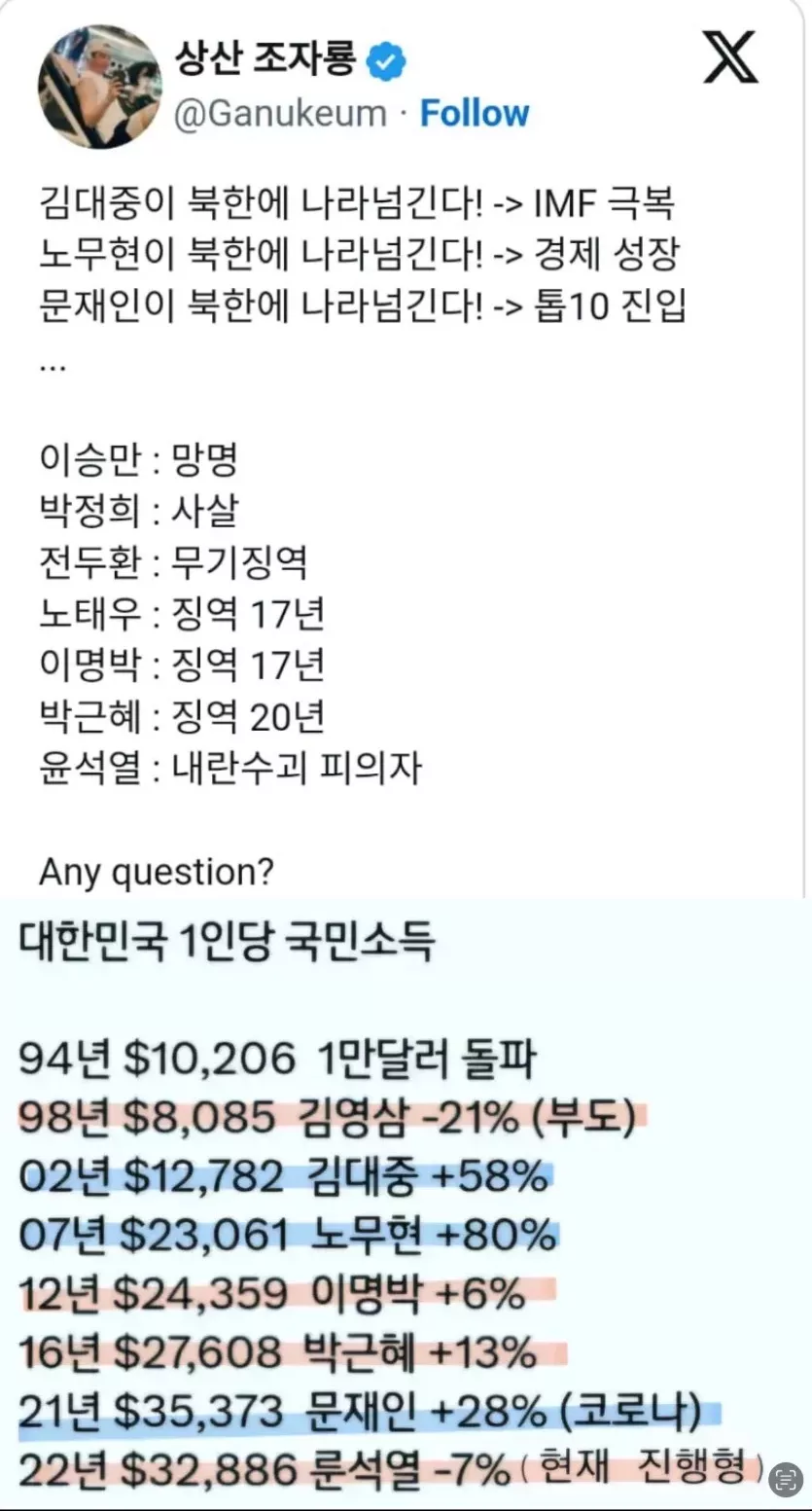
Task: Follow the @Ganukeum account
Action: [474, 114]
